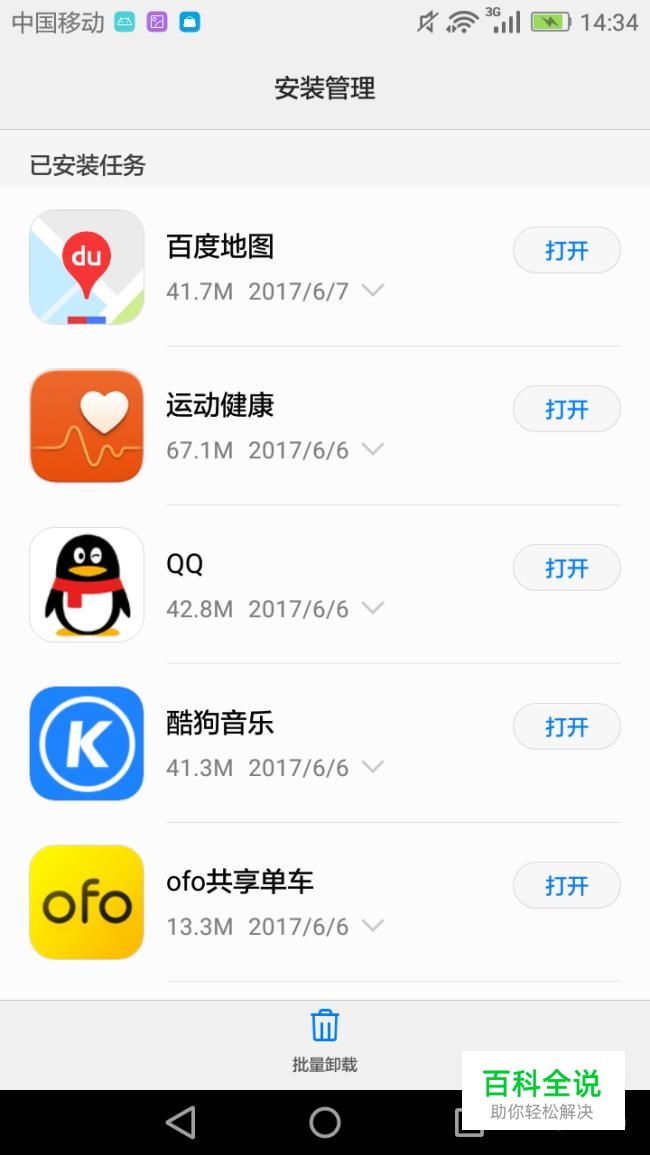Image resolution: width=650 pixels, height=1155 pixels.
Task: Launch 运动健康 via its 打开 button
Action: pos(566,409)
